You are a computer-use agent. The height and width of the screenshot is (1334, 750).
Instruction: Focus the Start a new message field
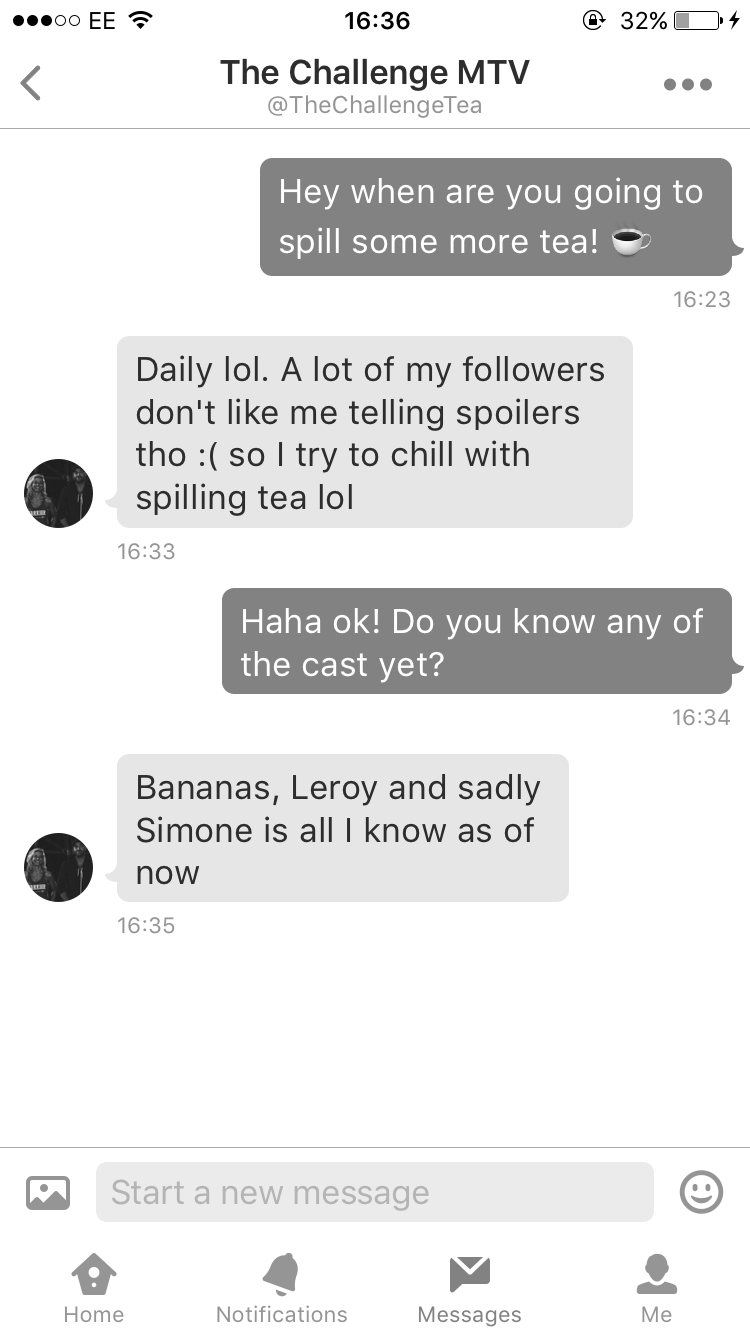(375, 1192)
